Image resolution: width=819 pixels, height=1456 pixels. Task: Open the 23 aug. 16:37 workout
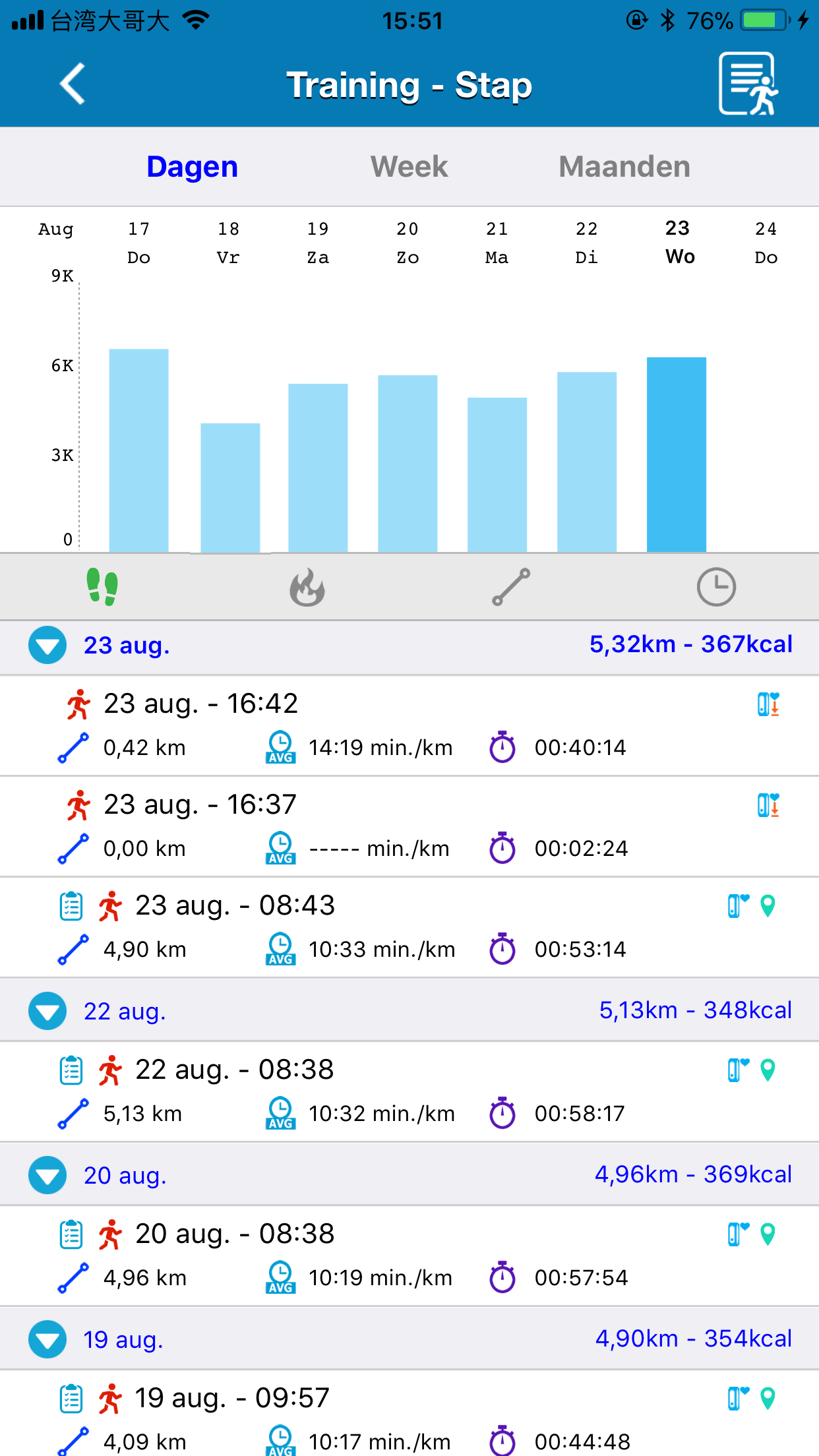click(x=409, y=827)
